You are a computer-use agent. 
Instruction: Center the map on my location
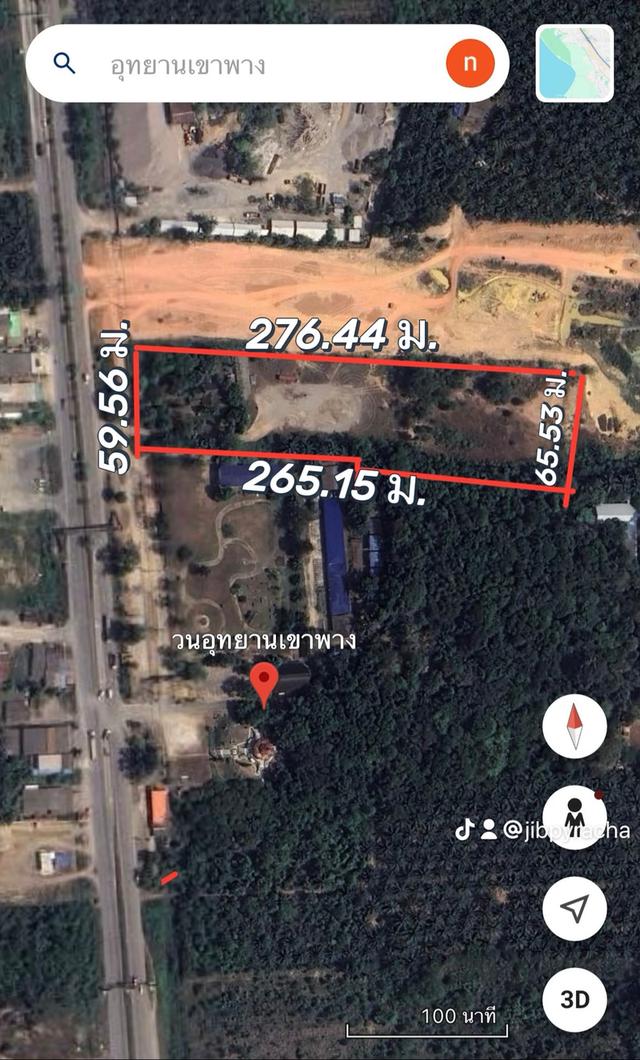(x=574, y=908)
